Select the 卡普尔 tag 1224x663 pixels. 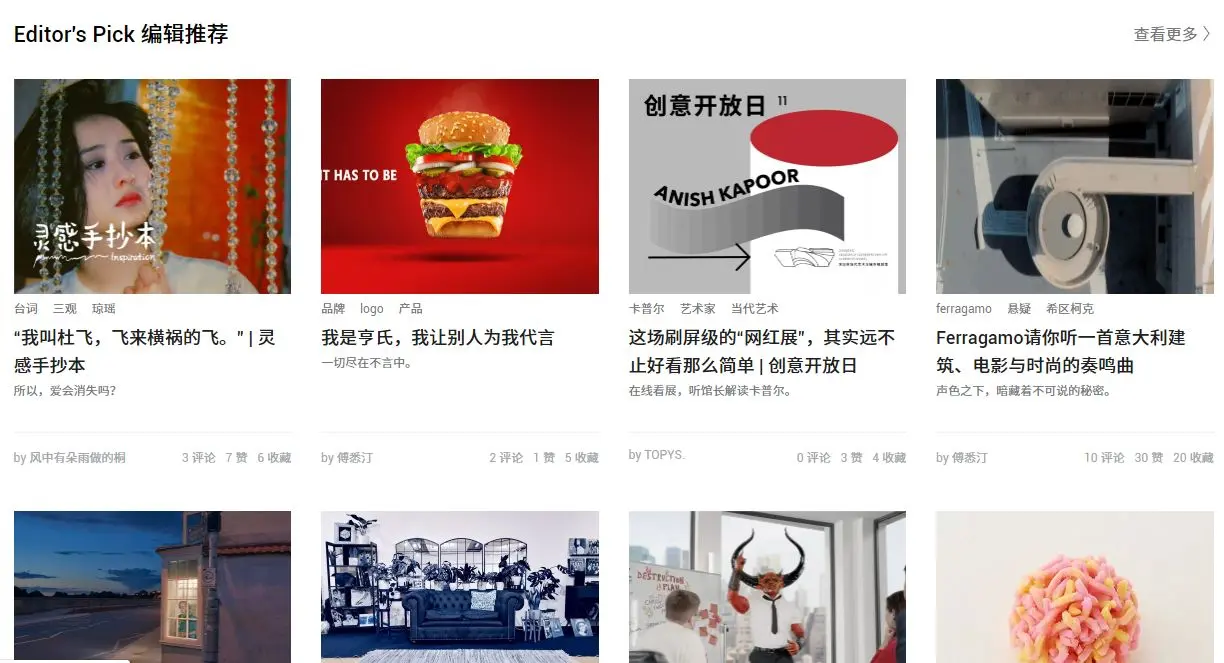(x=646, y=309)
